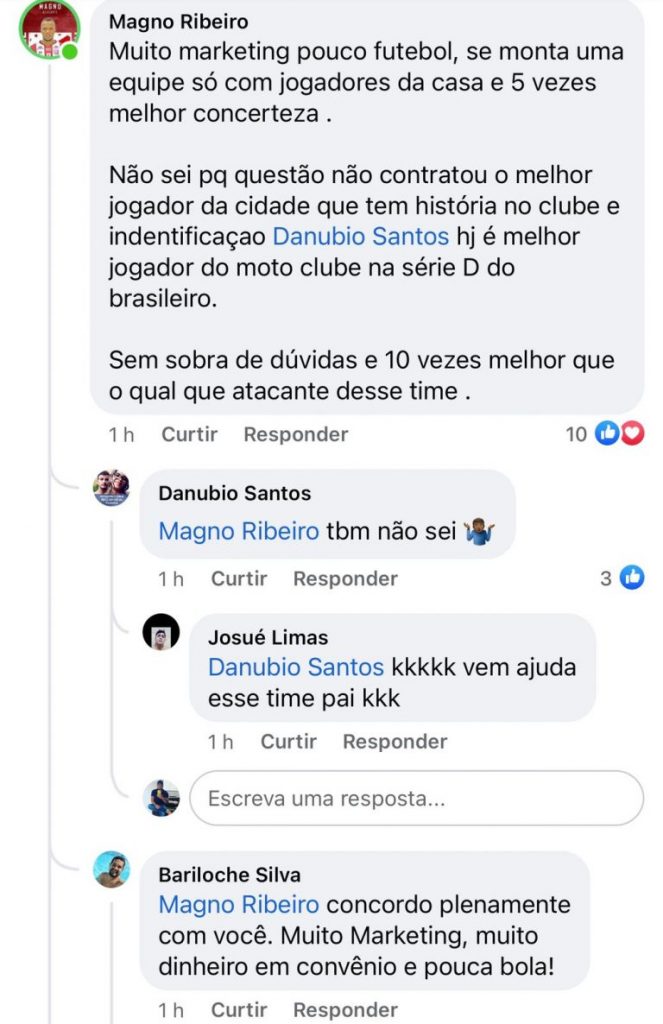663x1024 pixels.
Task: Like Danubio Santos's reply
Action: coord(238,578)
